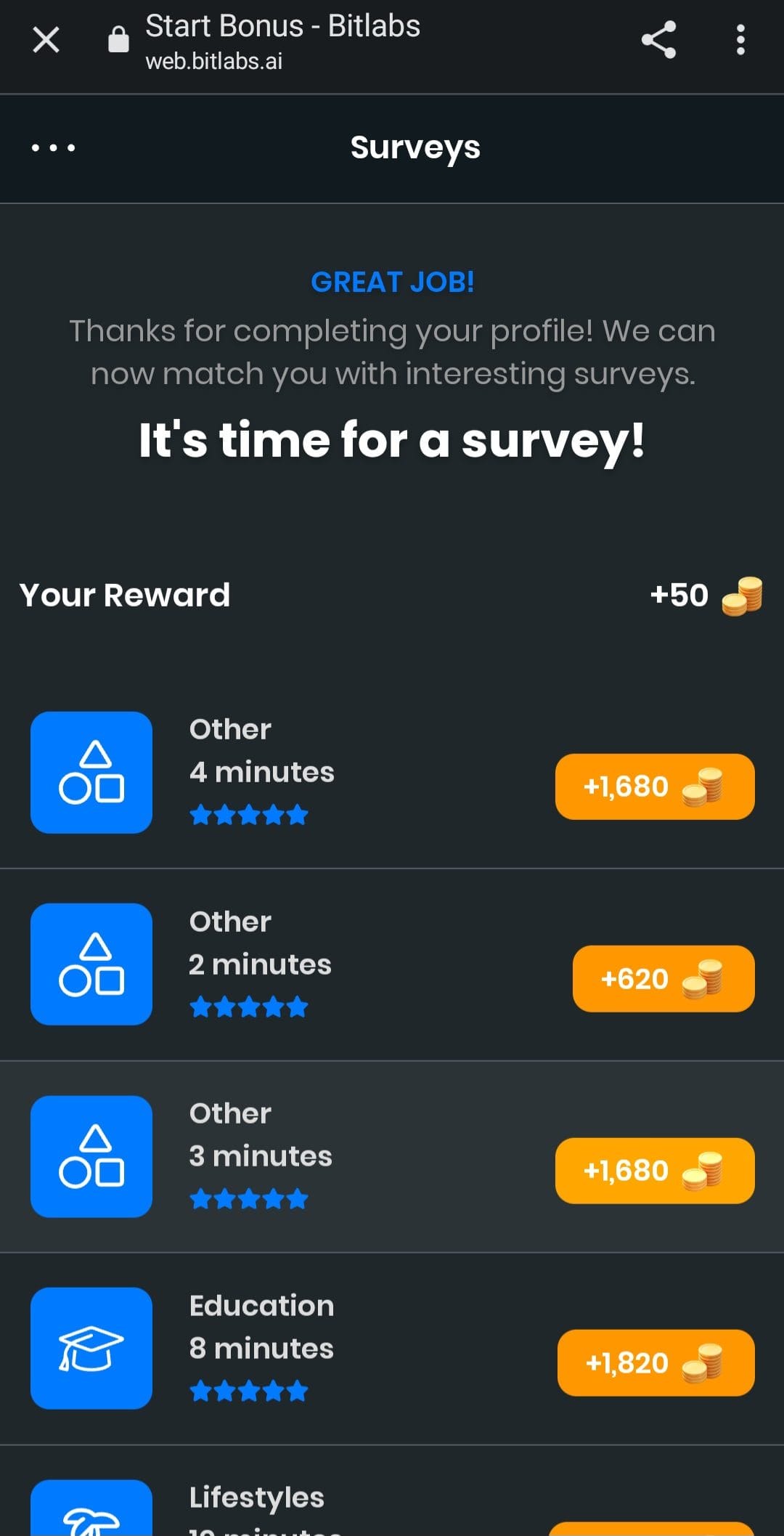Tap the +620 reward button
The width and height of the screenshot is (784, 1536).
coord(663,979)
